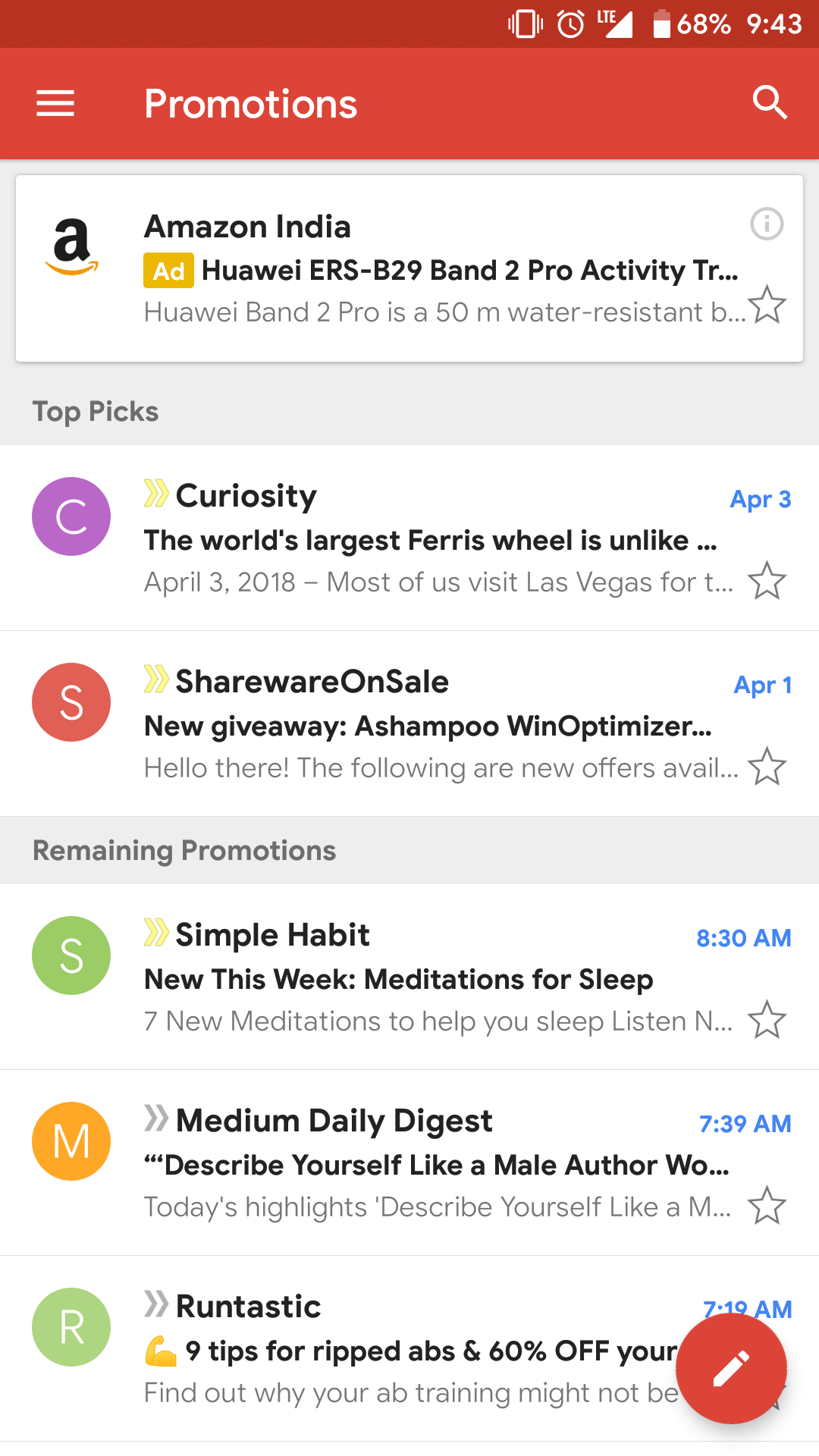This screenshot has width=819, height=1456.
Task: Tap the Amazon India ad info icon
Action: pyautogui.click(x=767, y=224)
